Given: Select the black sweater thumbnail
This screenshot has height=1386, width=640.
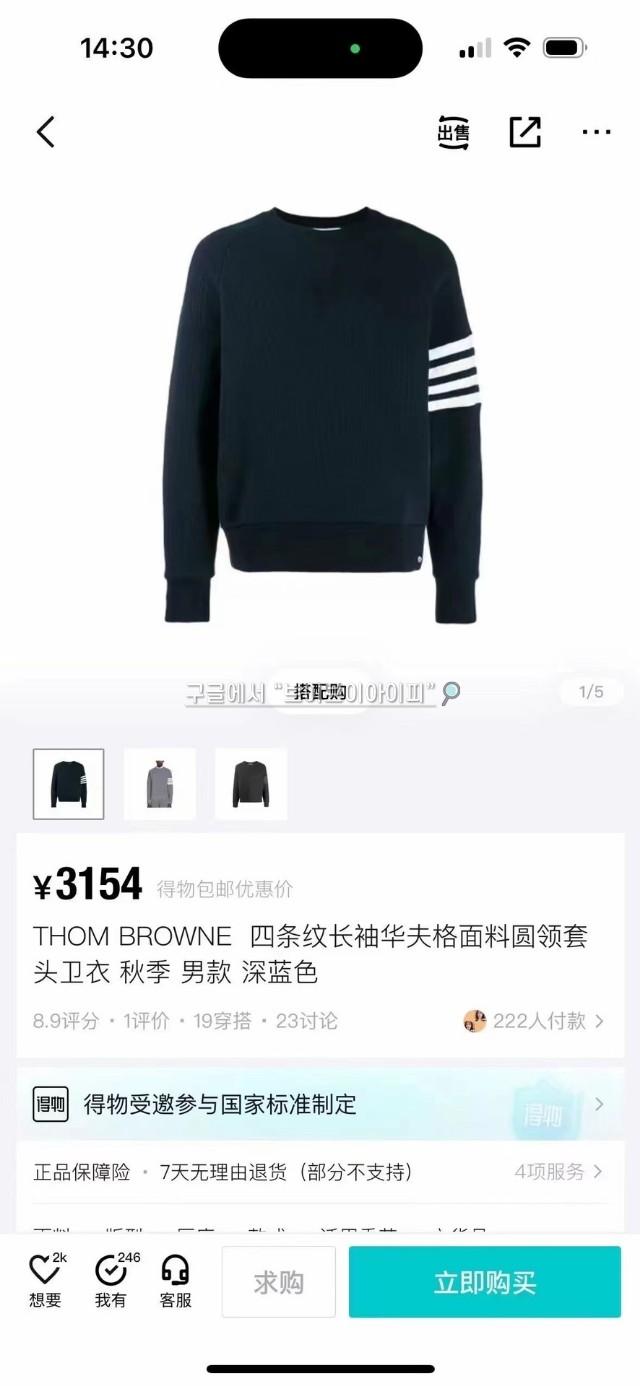Looking at the screenshot, I should point(251,784).
